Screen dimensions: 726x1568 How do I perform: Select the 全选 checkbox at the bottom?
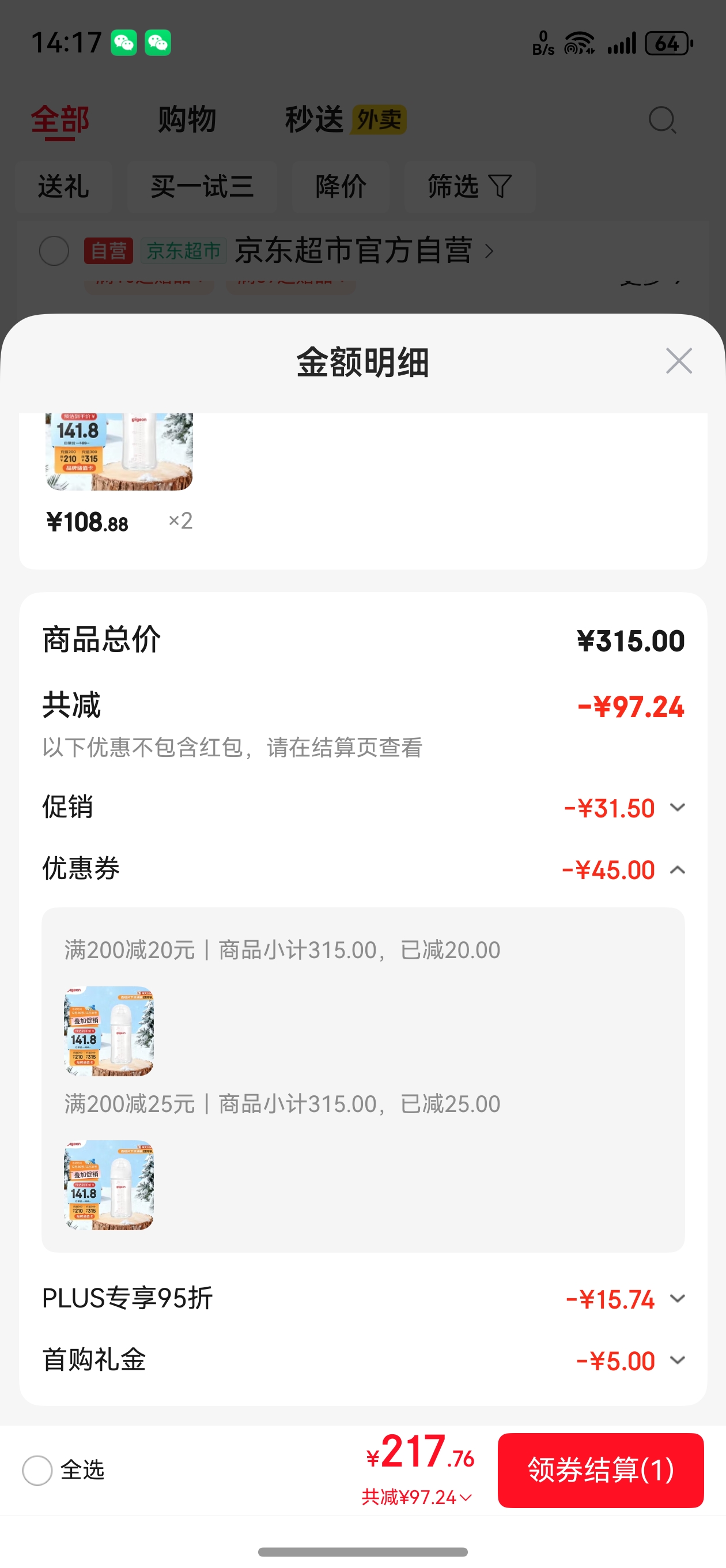[x=36, y=1471]
